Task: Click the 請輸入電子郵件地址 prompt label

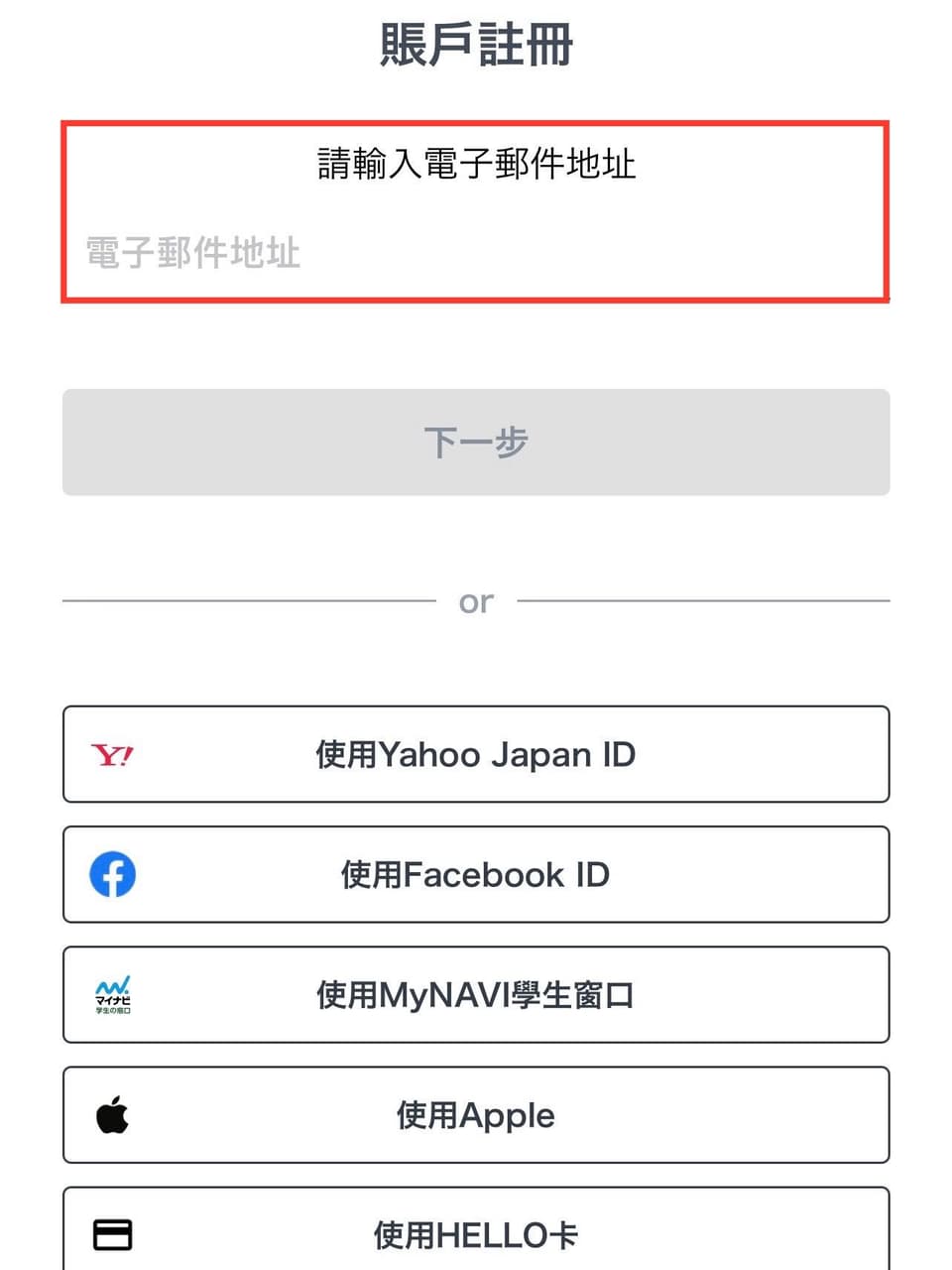Action: (476, 166)
